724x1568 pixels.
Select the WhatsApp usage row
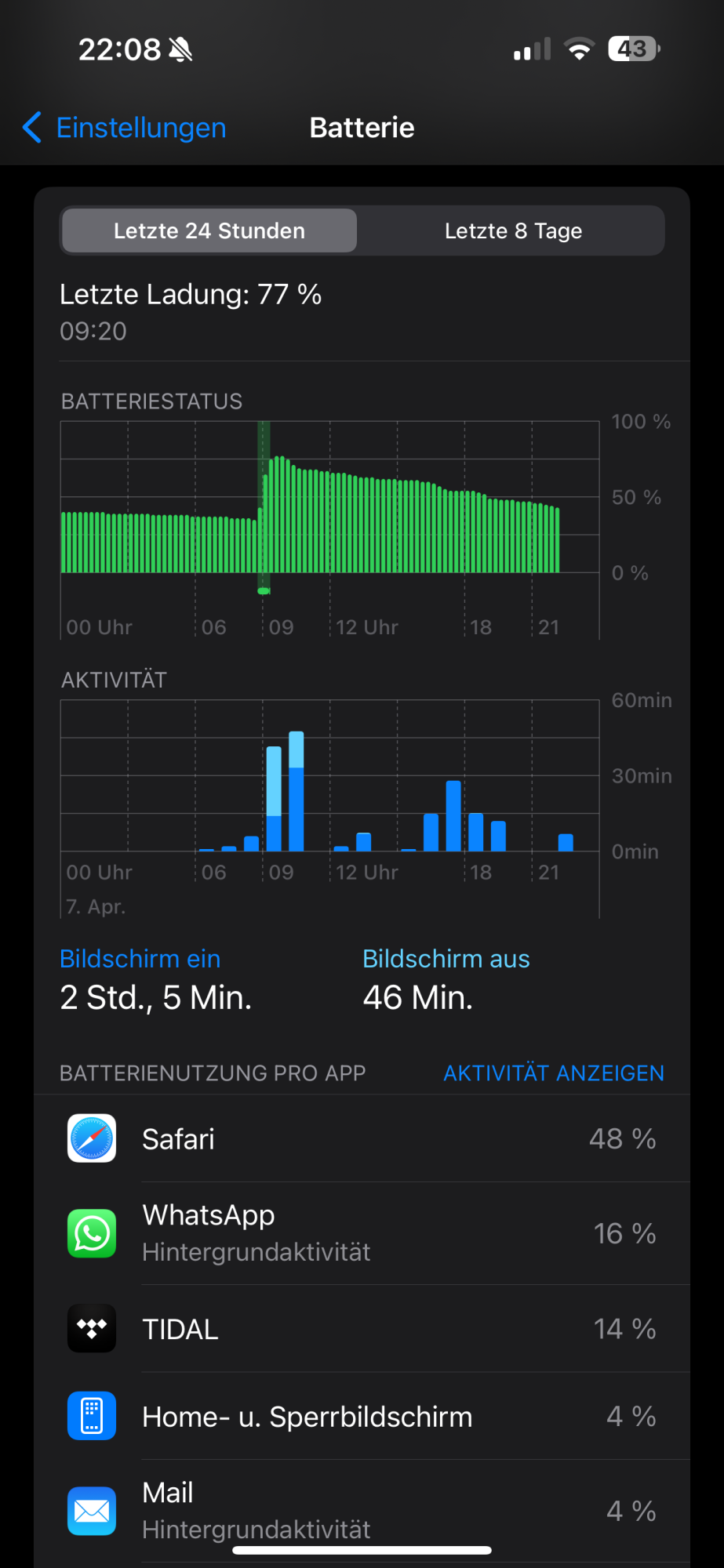coord(362,1233)
